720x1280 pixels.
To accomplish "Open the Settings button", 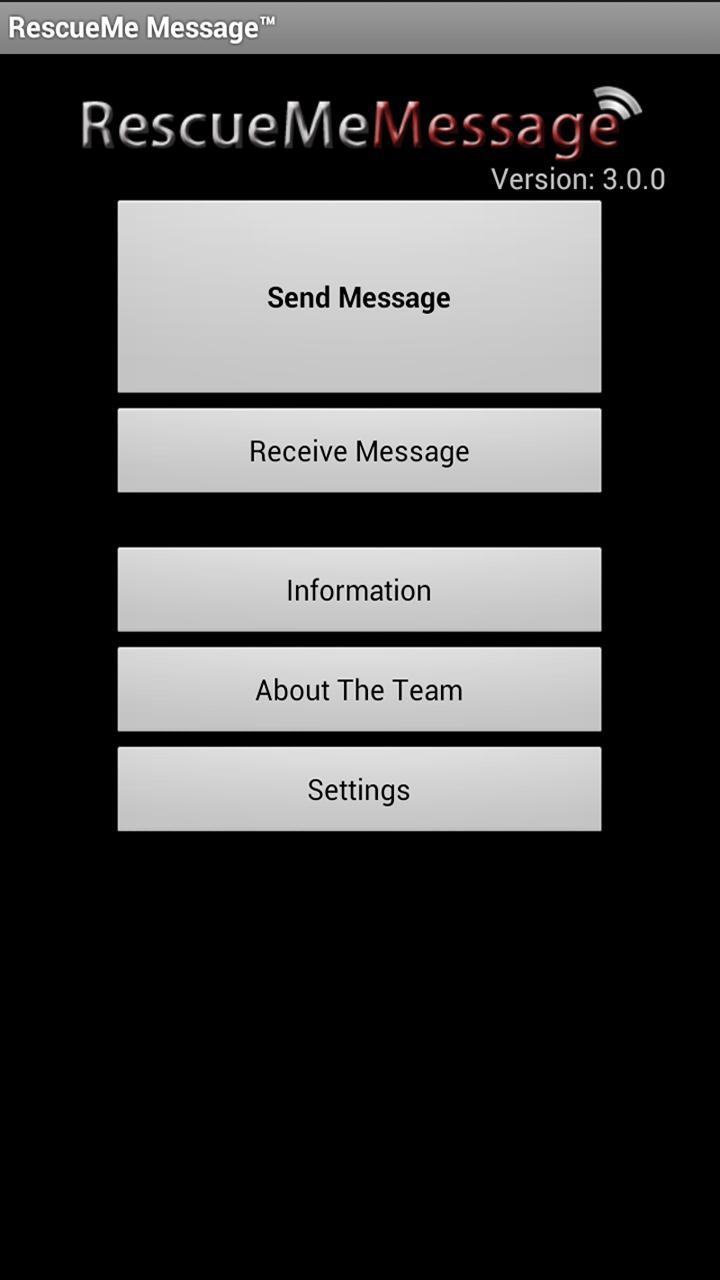I will [359, 790].
